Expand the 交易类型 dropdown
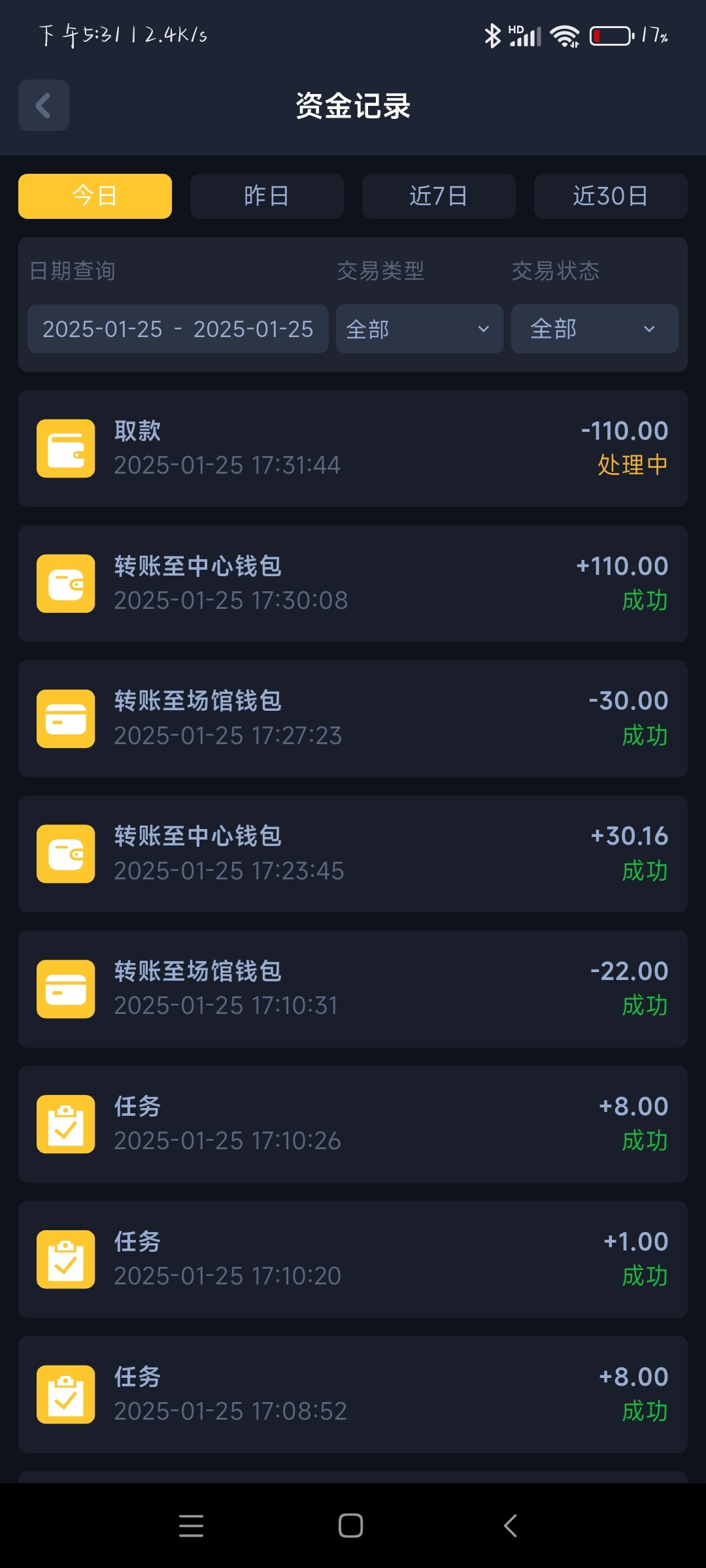The width and height of the screenshot is (706, 1568). coord(419,329)
